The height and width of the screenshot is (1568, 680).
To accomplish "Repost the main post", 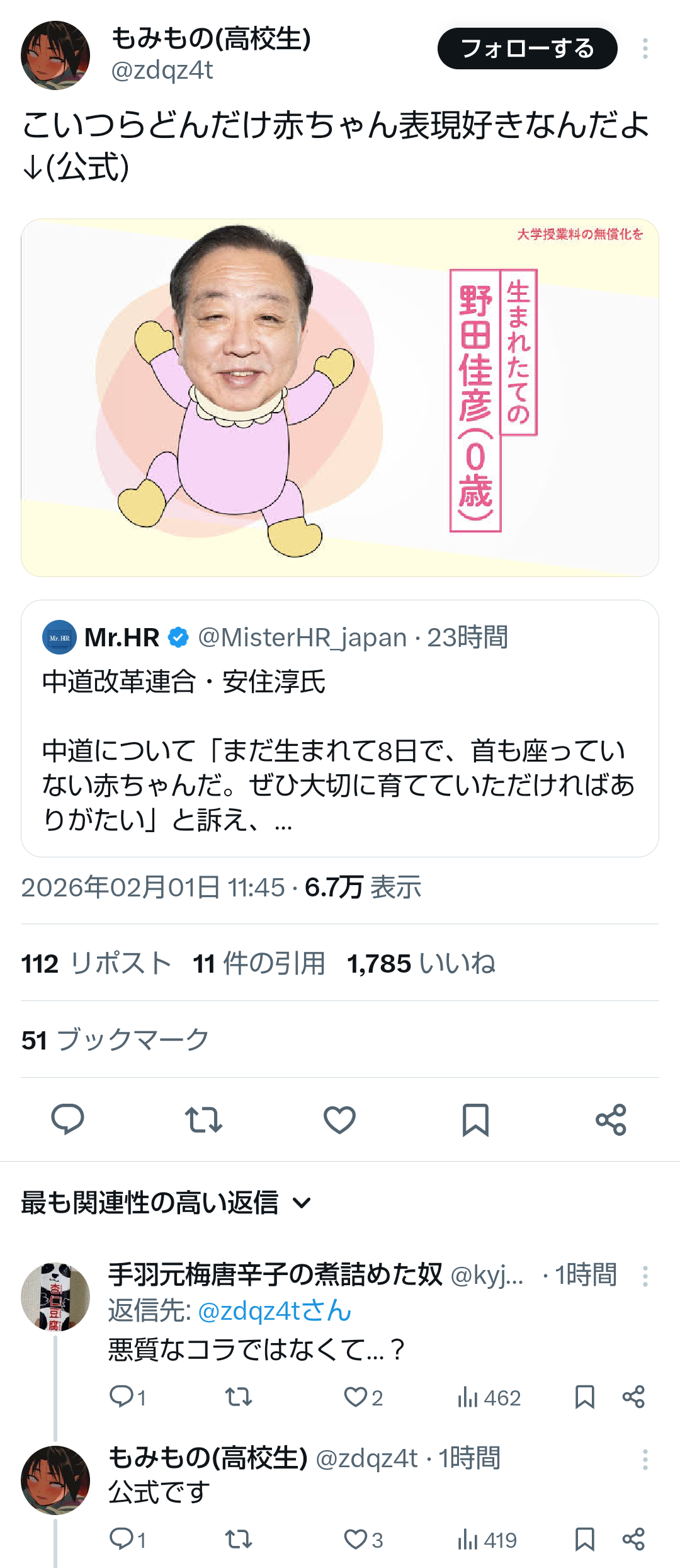I will click(203, 1119).
